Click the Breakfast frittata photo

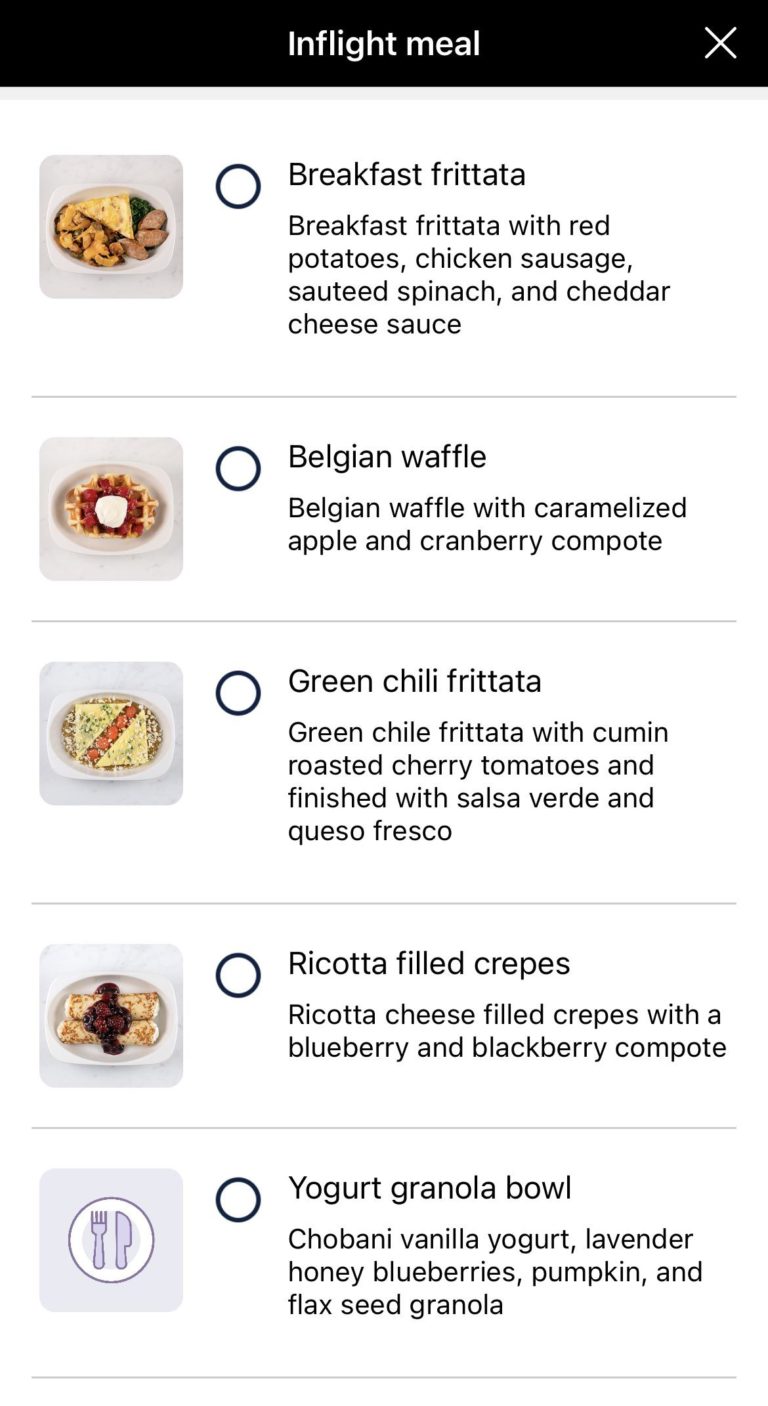pyautogui.click(x=111, y=226)
